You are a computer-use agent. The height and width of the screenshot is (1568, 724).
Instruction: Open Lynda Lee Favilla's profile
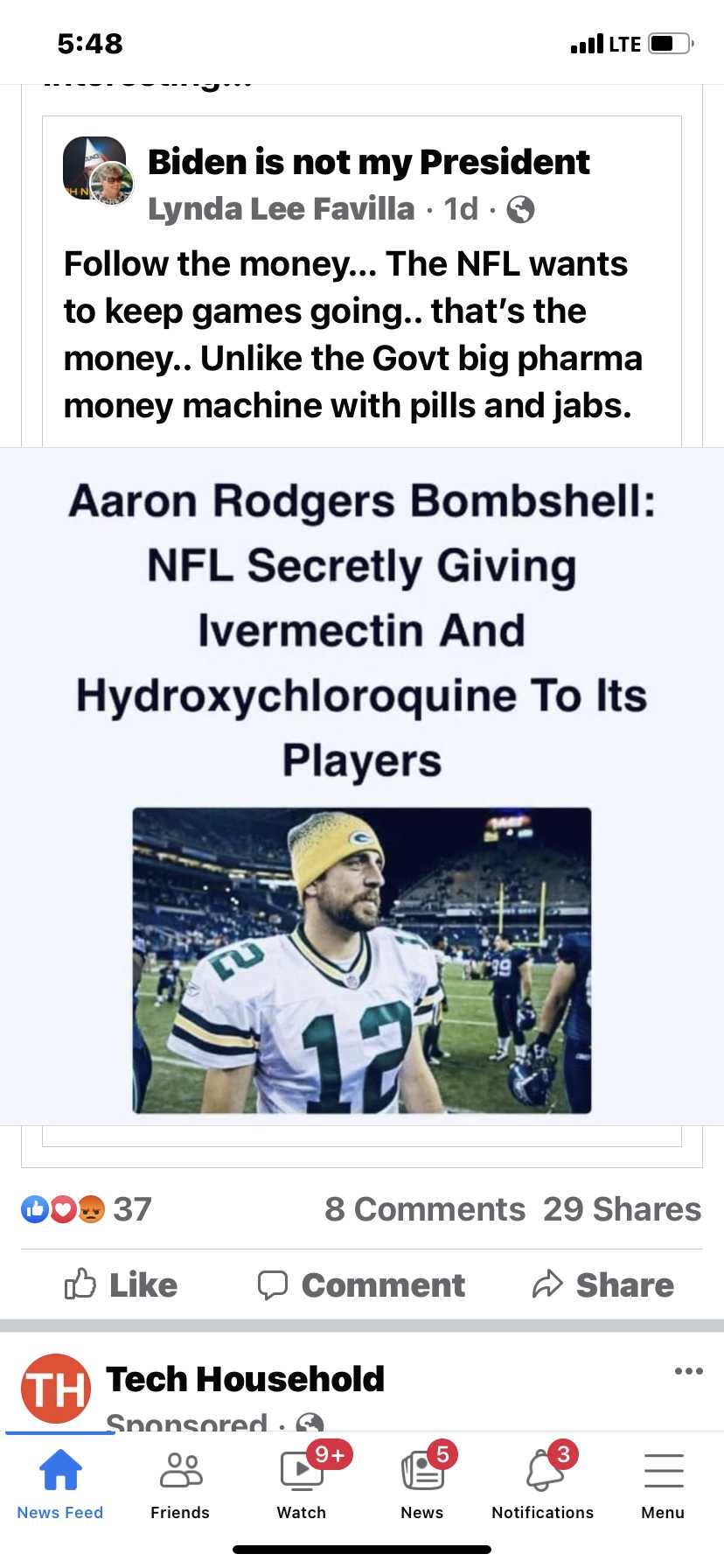[281, 209]
